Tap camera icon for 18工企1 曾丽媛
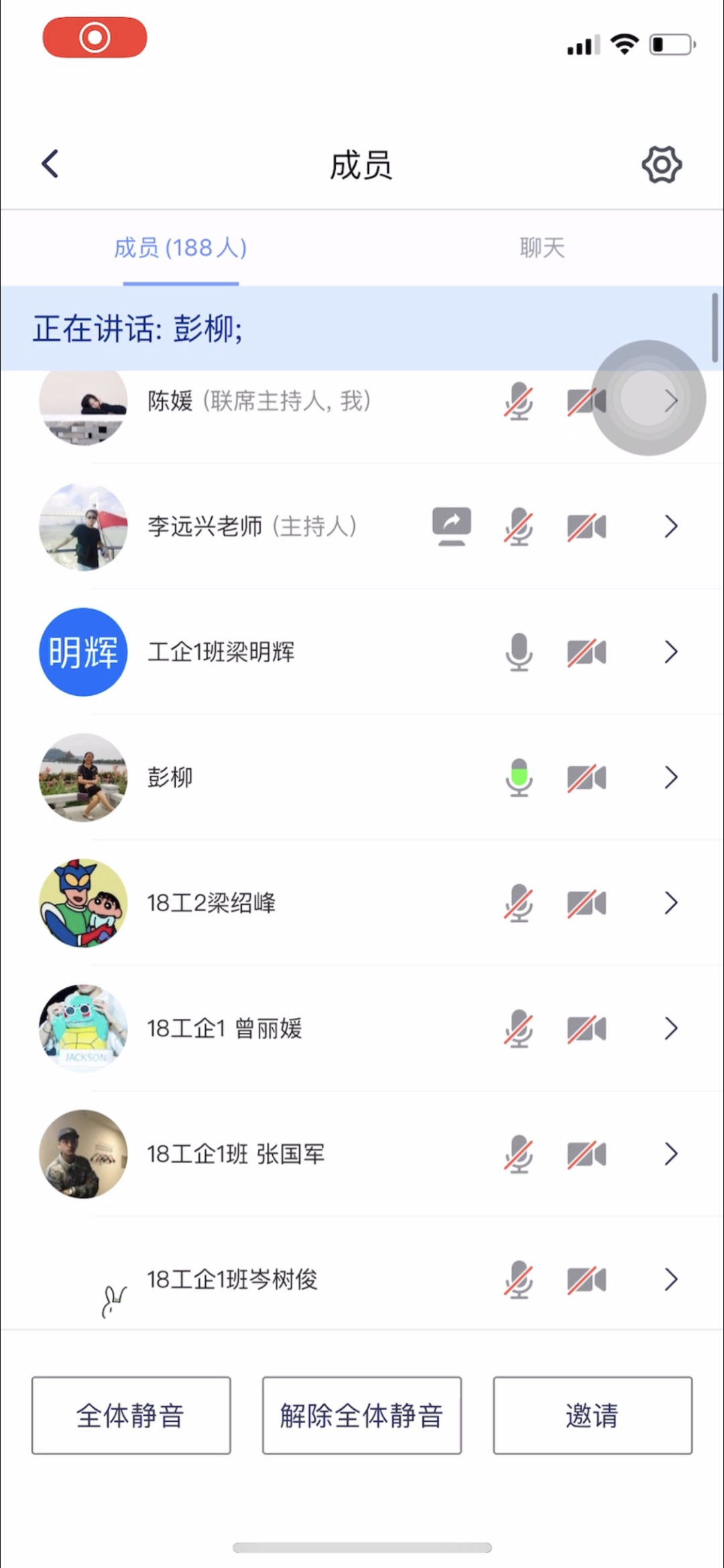This screenshot has height=1568, width=724. pyautogui.click(x=587, y=1029)
